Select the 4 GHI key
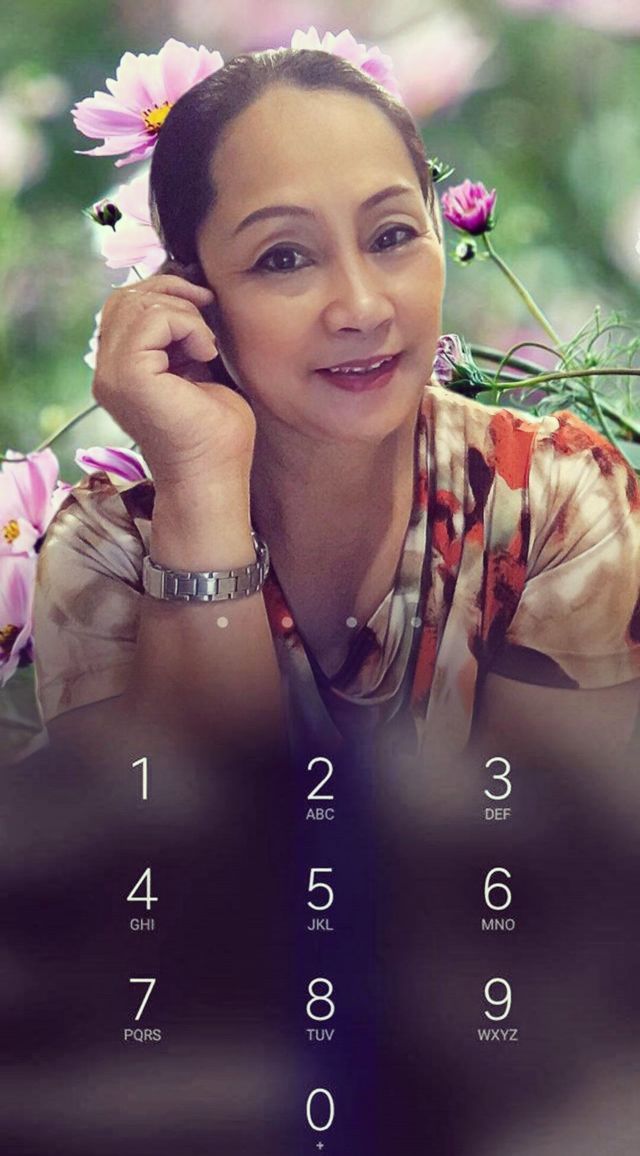This screenshot has height=1156, width=640. pos(142,898)
